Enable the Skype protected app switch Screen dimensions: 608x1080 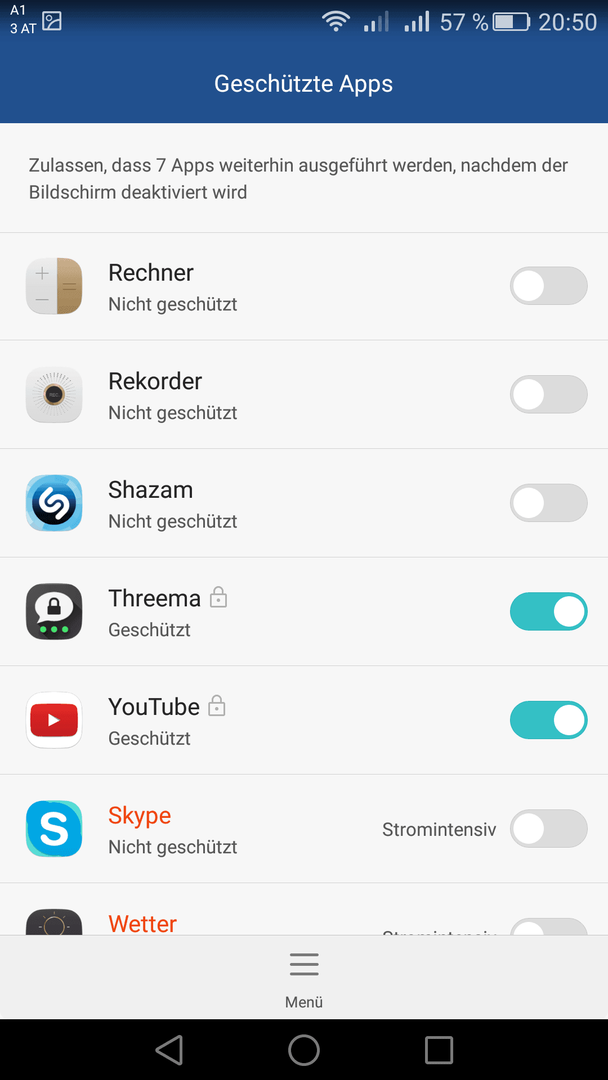548,829
